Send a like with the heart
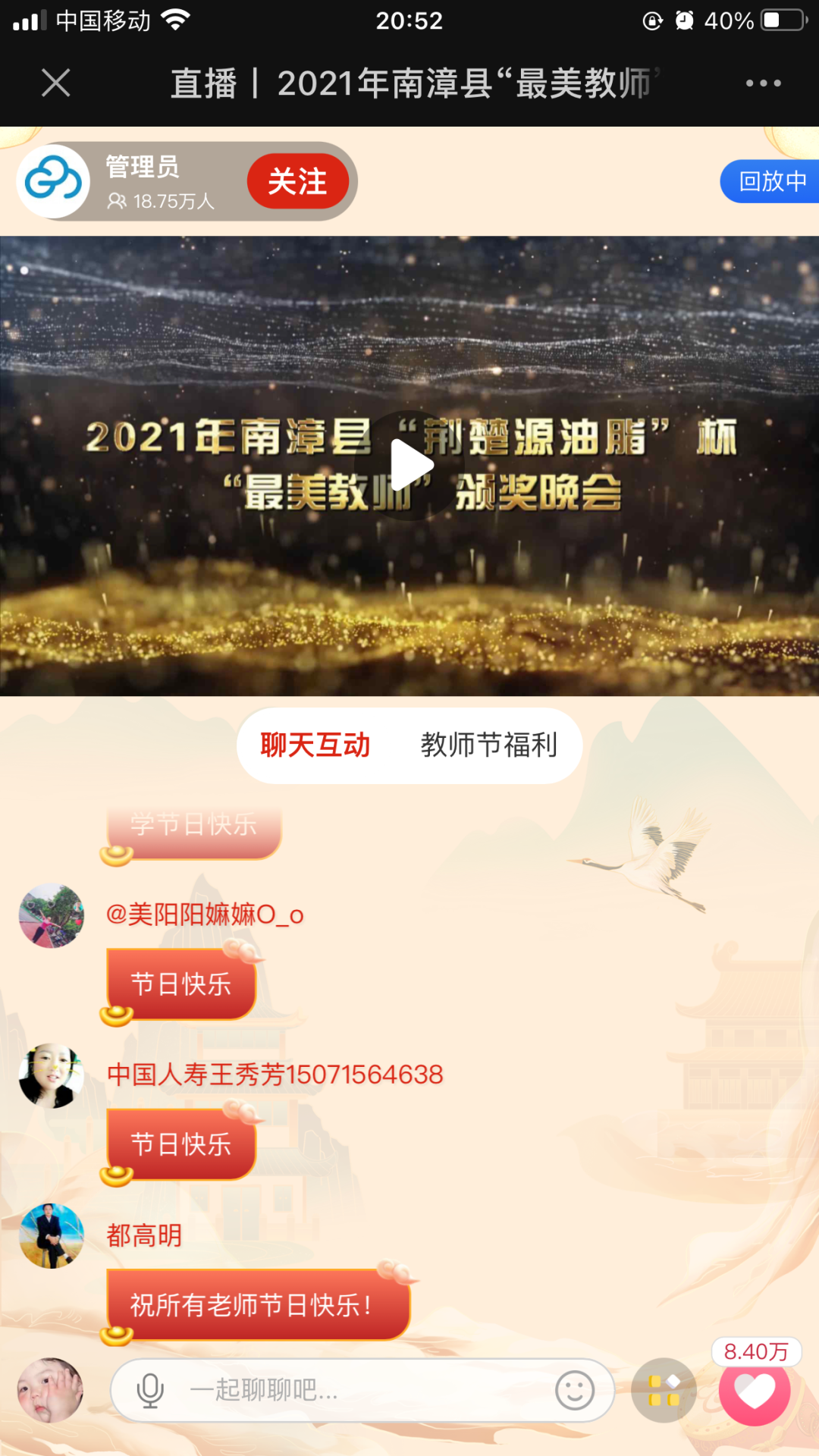 point(755,1390)
